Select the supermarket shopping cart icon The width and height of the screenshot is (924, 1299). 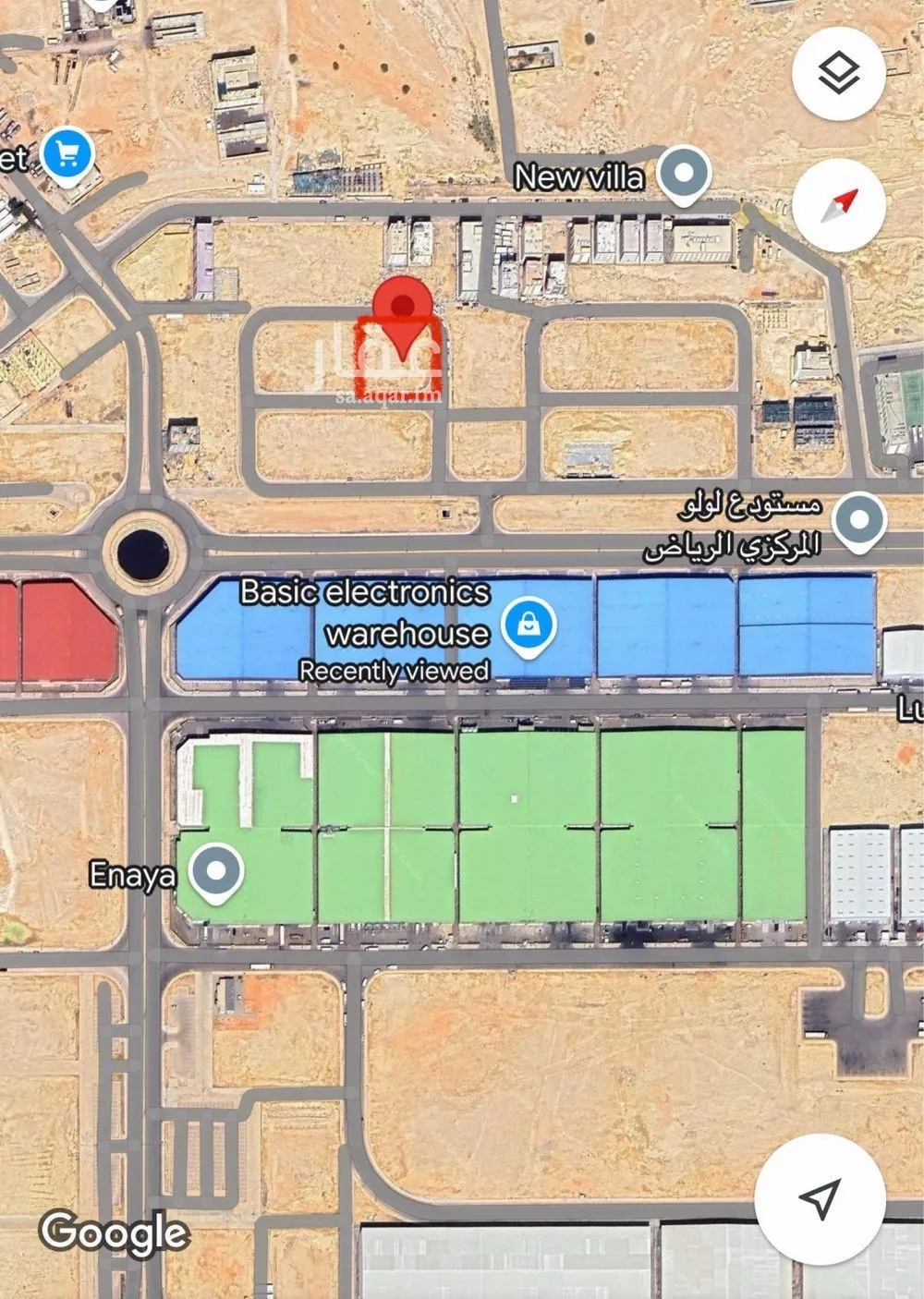(x=66, y=152)
